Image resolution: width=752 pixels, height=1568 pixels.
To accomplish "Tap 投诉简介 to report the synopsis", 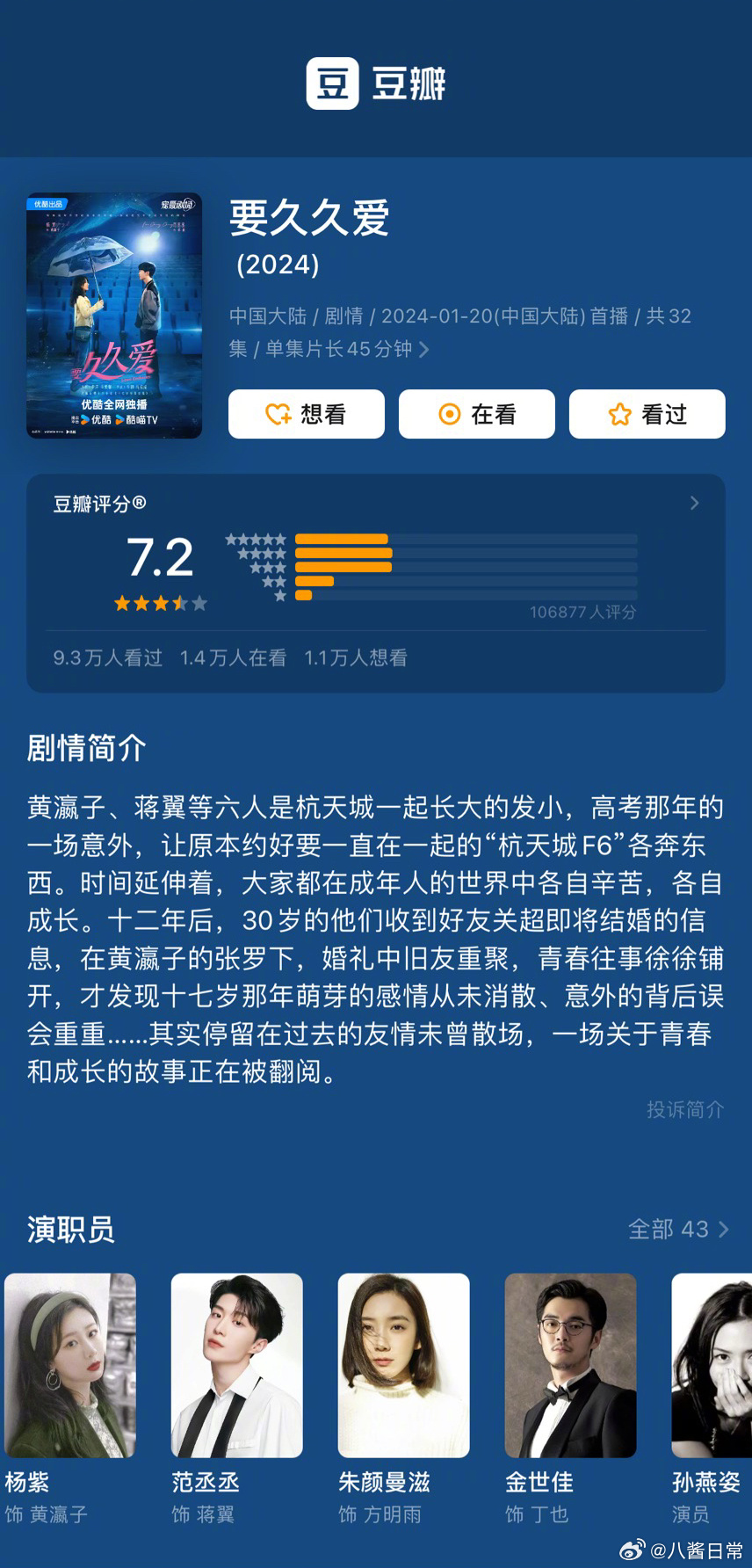I will tap(685, 1109).
